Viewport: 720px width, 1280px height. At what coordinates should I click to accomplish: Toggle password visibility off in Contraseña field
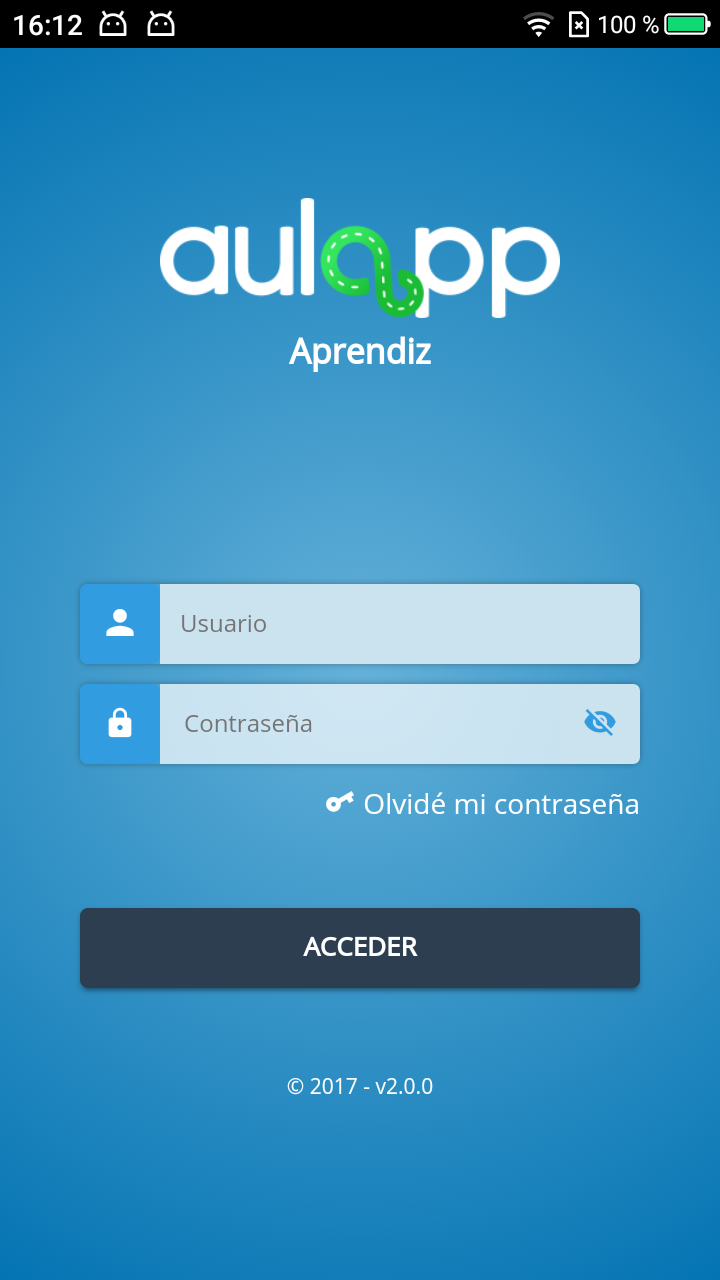[599, 723]
